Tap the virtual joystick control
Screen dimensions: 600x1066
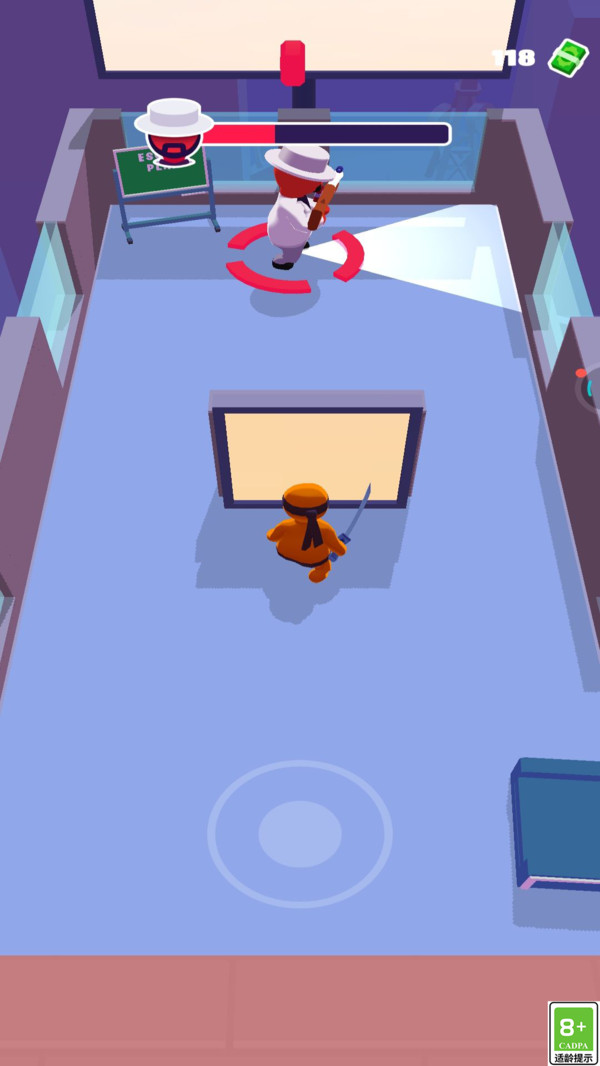(x=300, y=834)
